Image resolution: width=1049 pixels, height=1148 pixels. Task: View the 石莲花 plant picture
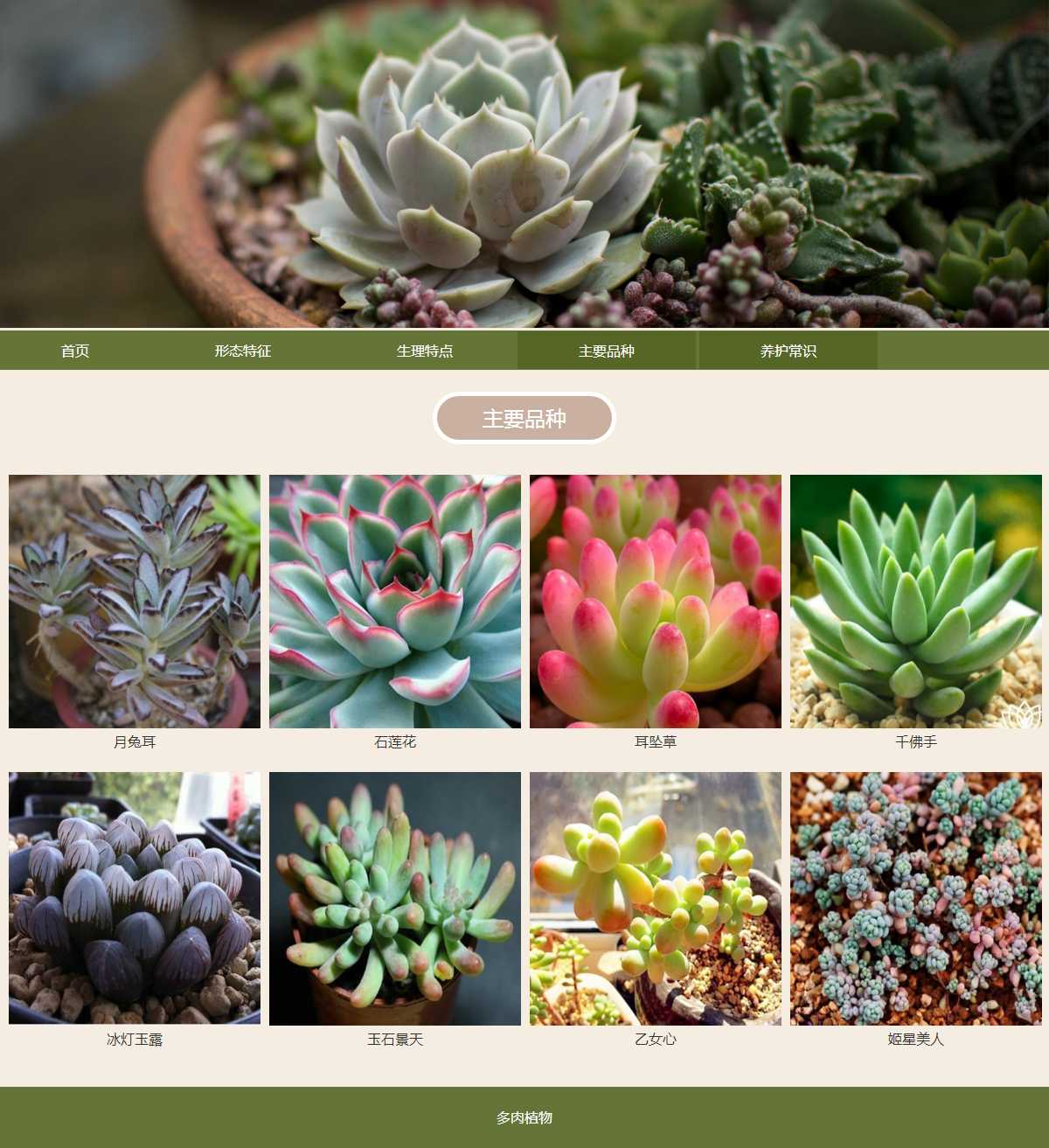395,602
